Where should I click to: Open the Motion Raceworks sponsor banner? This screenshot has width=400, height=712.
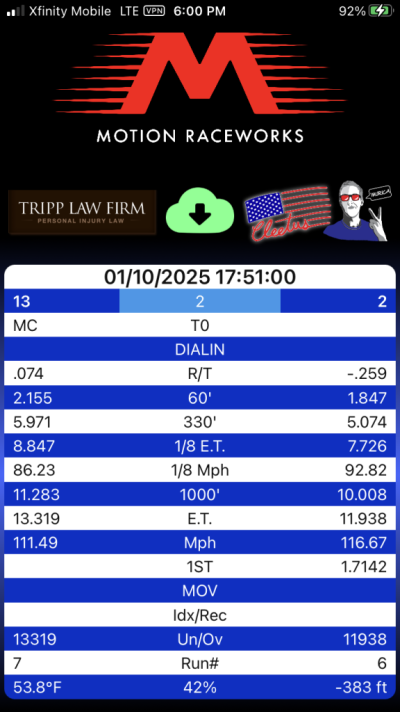[x=200, y=88]
